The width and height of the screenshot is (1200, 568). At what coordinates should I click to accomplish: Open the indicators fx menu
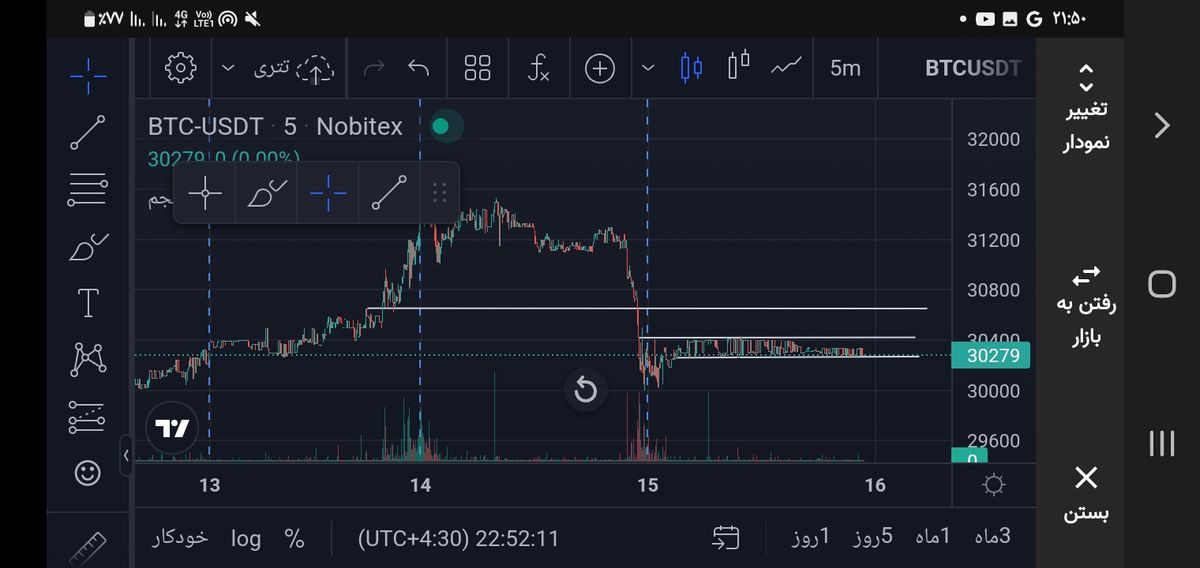point(538,68)
